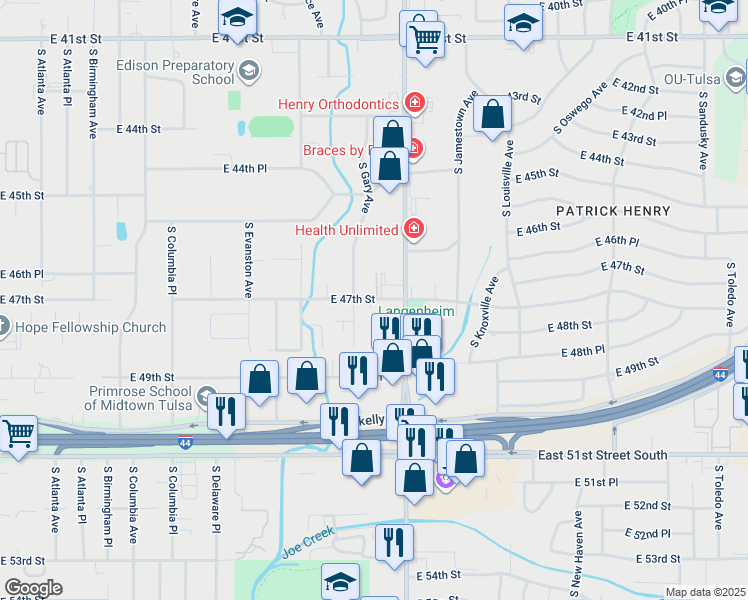This screenshot has height=600, width=748.
Task: Open the Hope Fellowship Church marker
Action: (2, 326)
